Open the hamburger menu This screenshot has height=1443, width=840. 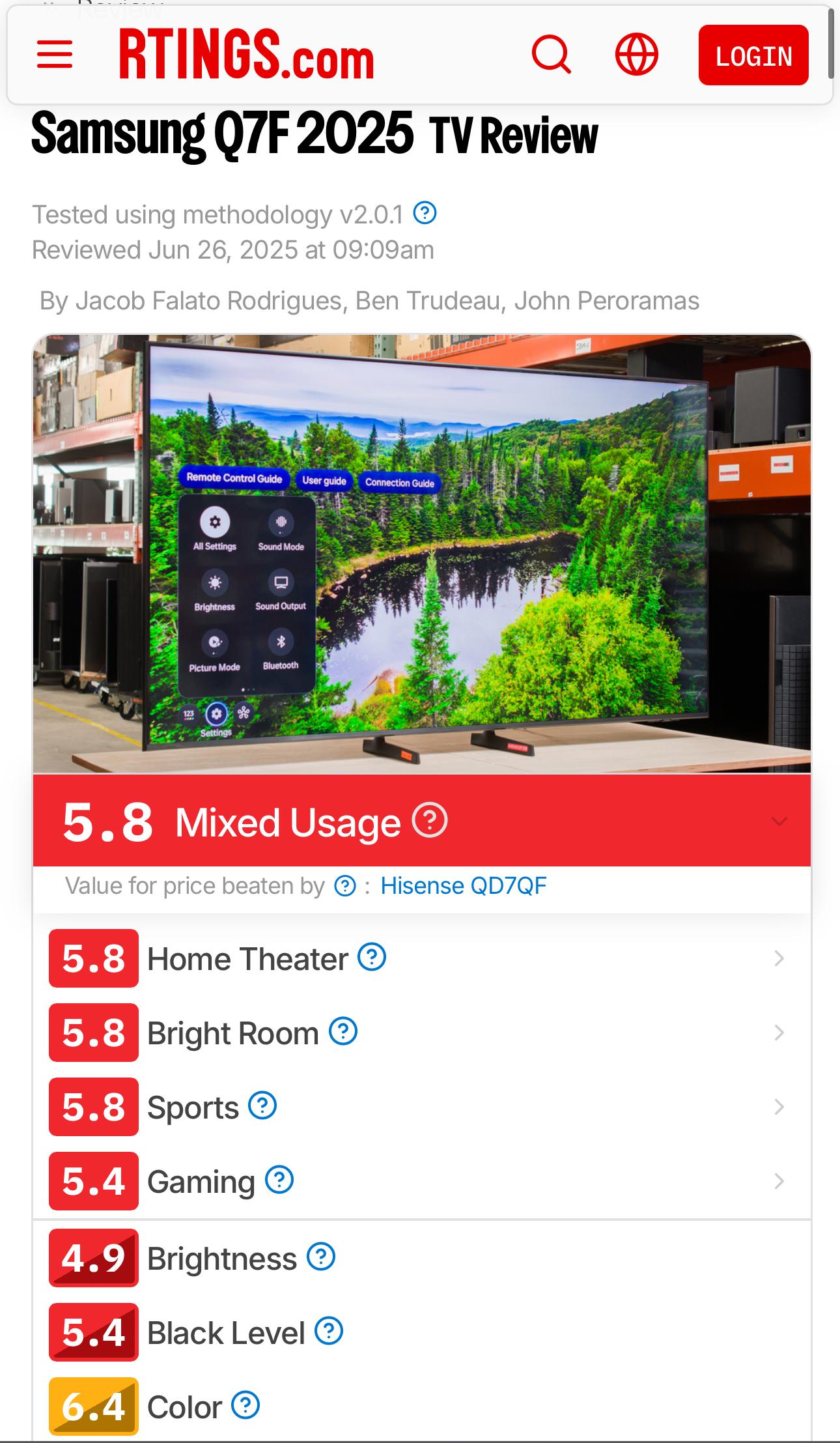(55, 55)
